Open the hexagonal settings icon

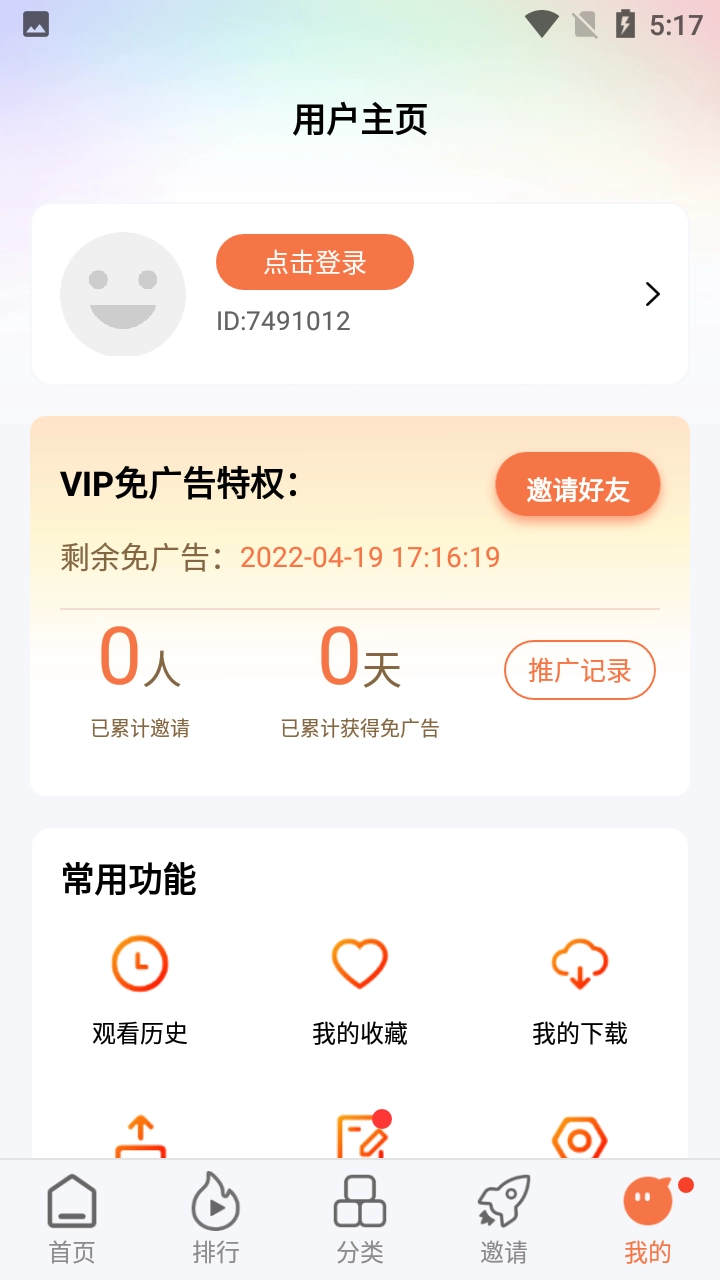click(x=578, y=1135)
